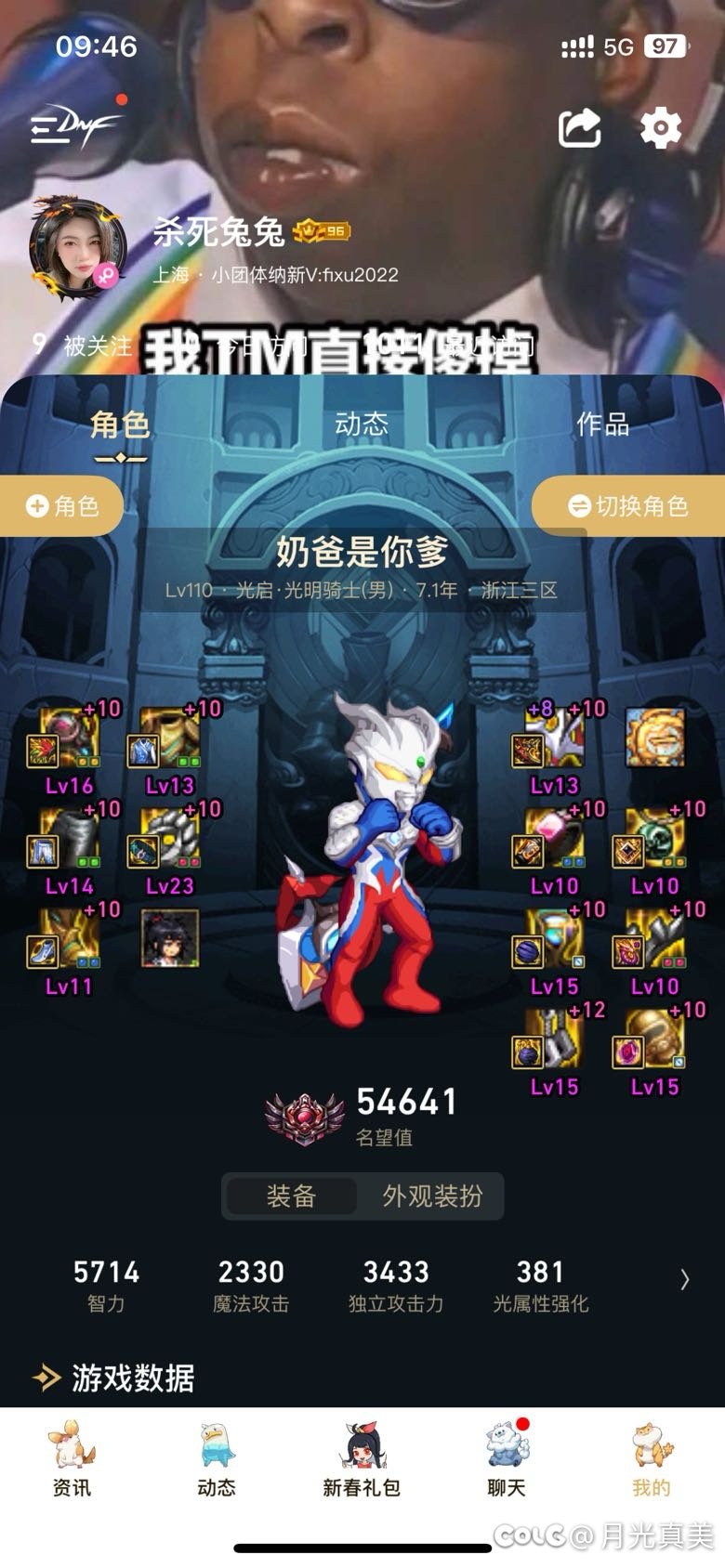Switch to the 我的 tab

652,1458
